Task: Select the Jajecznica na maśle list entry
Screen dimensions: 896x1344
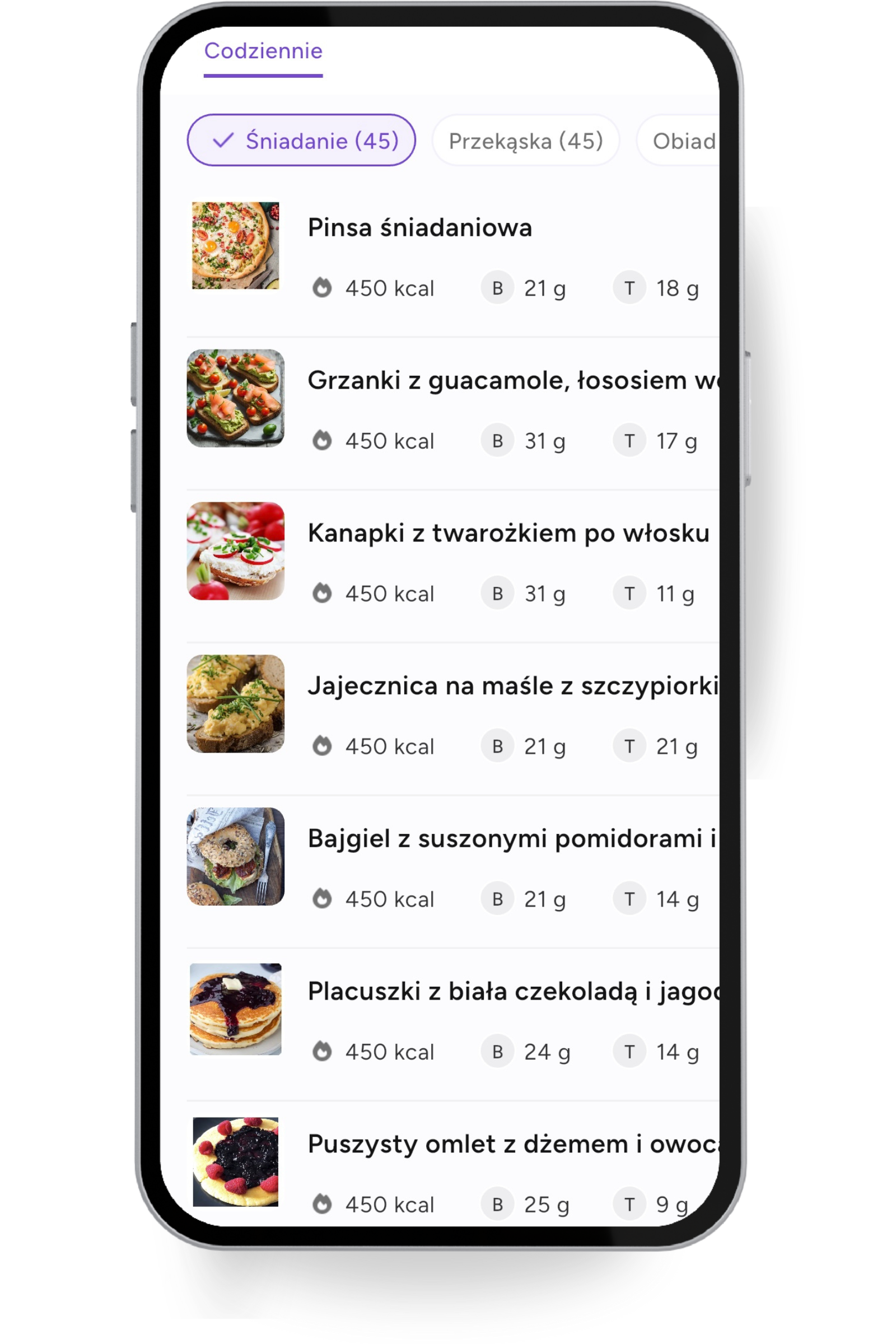Action: pos(514,685)
